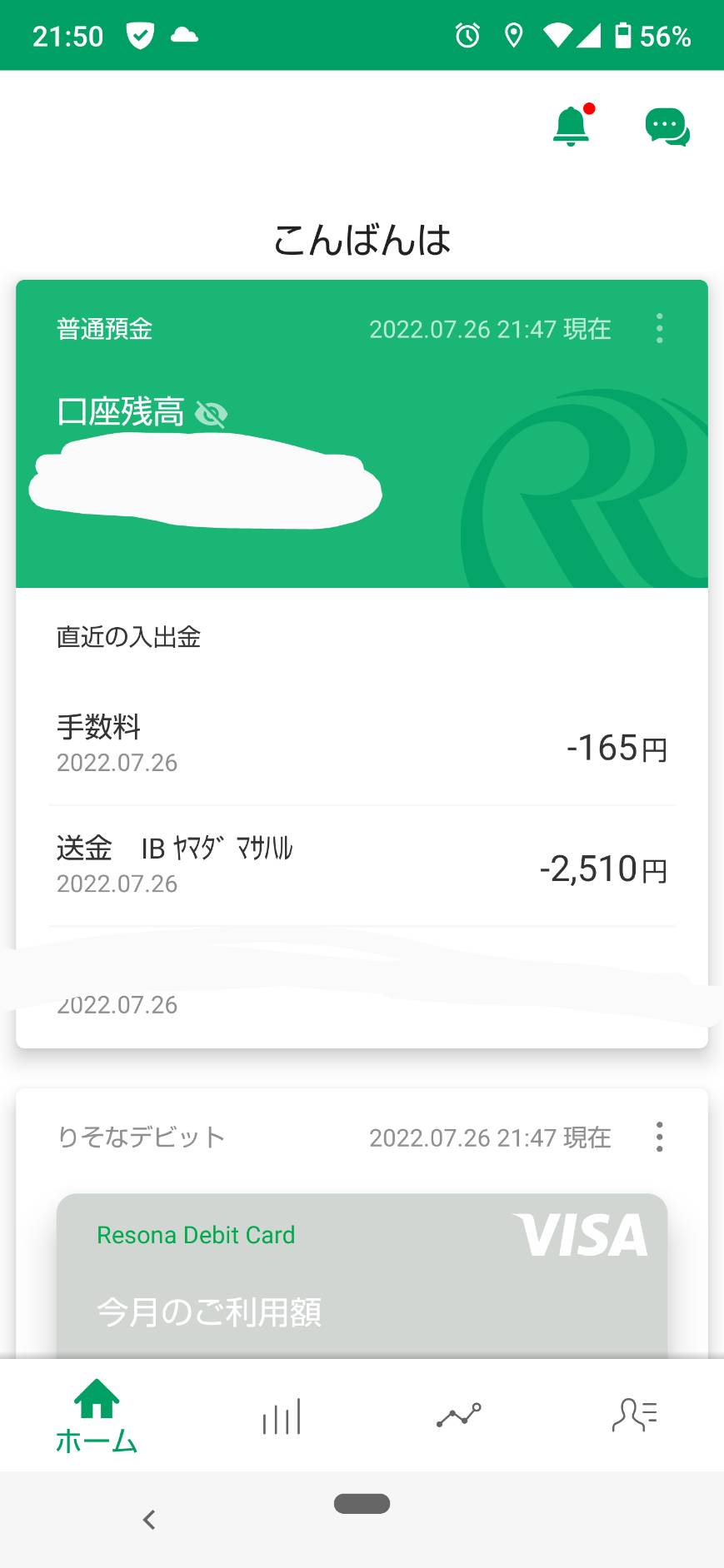This screenshot has height=1568, width=724.
Task: Toggle account balance visibility eye icon
Action: tap(211, 413)
